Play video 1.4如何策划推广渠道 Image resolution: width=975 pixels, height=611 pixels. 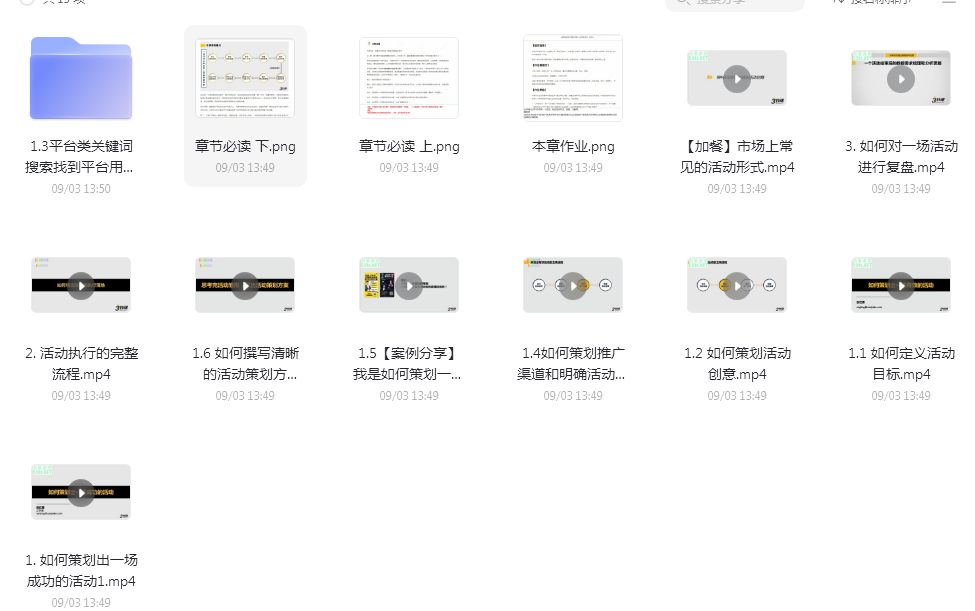click(x=573, y=286)
